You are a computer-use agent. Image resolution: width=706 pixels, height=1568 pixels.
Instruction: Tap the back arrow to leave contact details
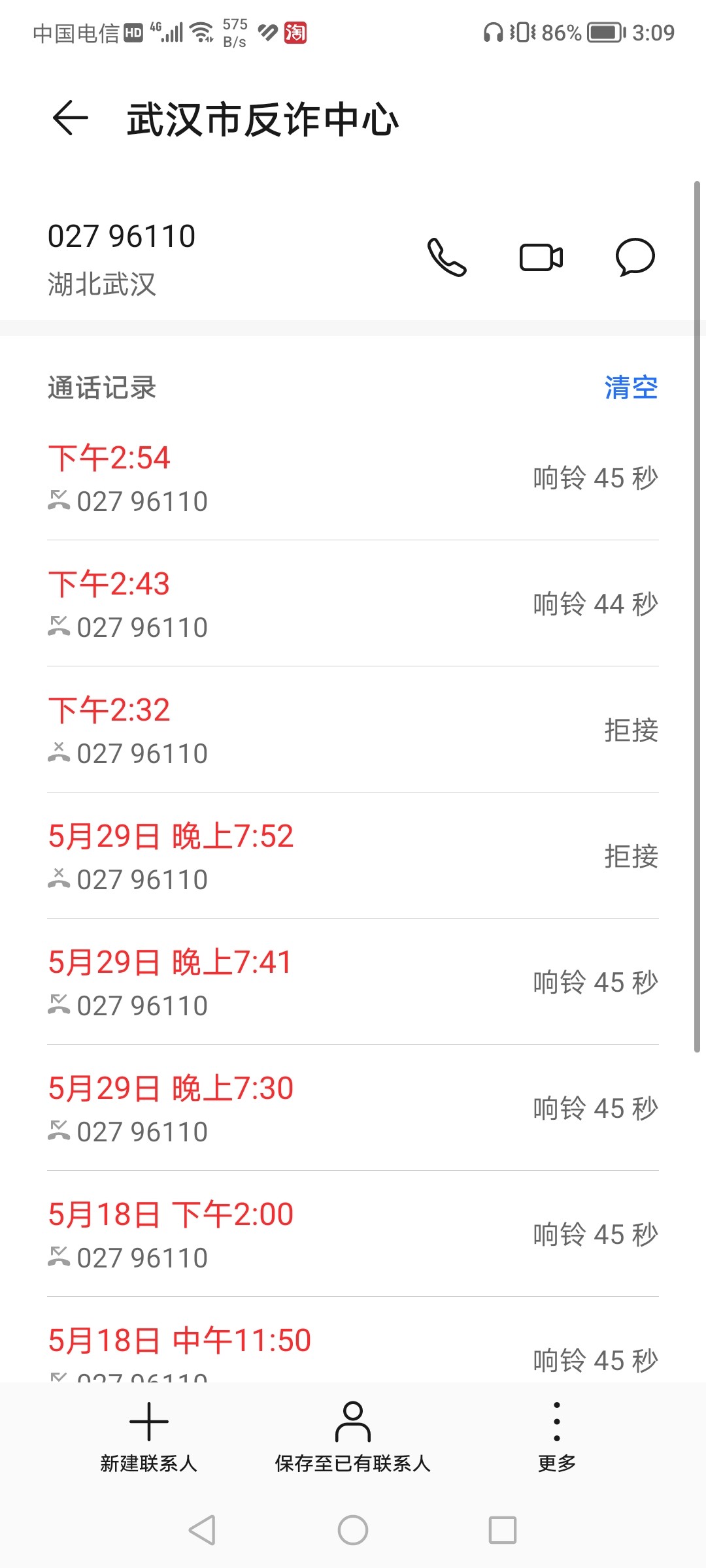click(68, 118)
